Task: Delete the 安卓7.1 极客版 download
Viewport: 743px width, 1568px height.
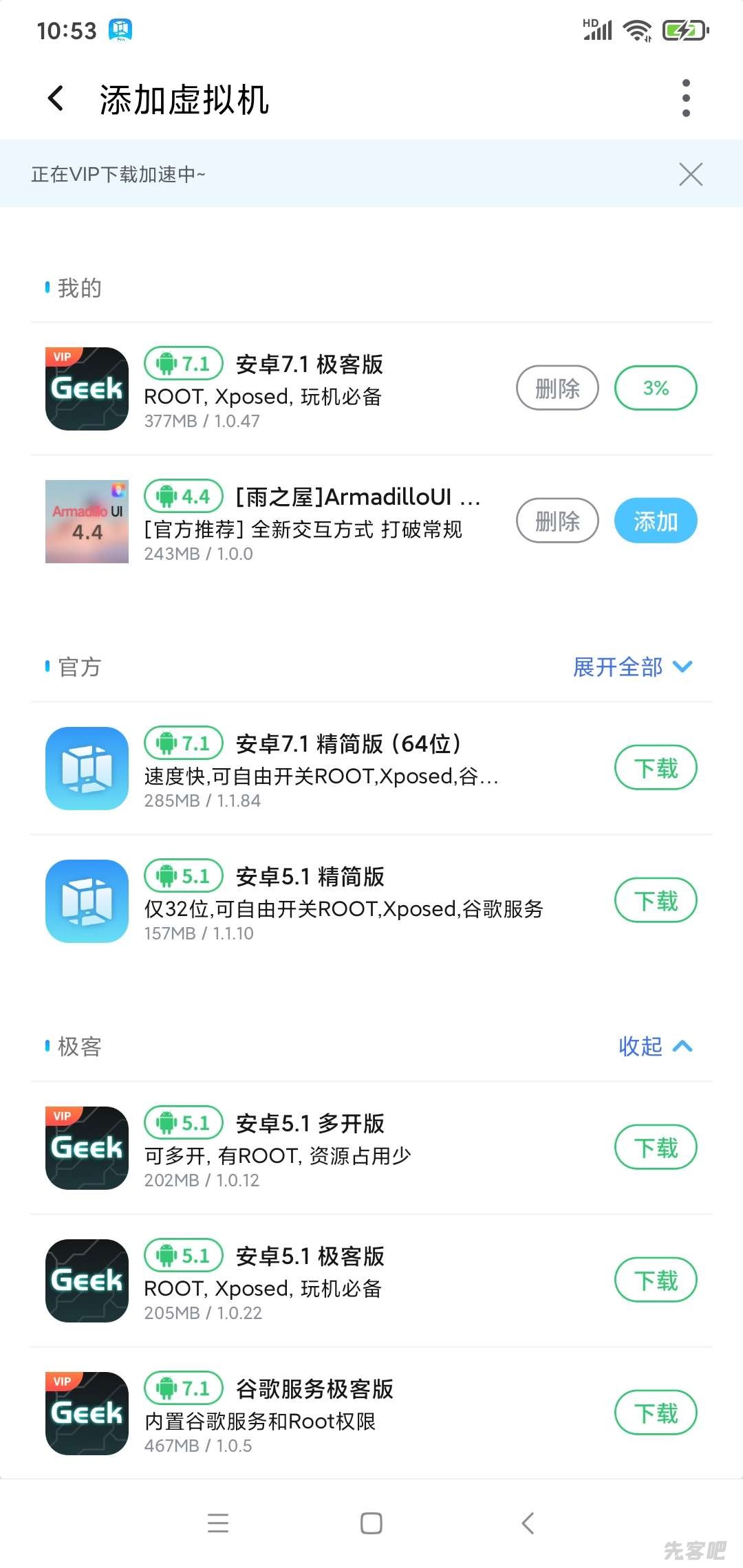Action: (x=557, y=388)
